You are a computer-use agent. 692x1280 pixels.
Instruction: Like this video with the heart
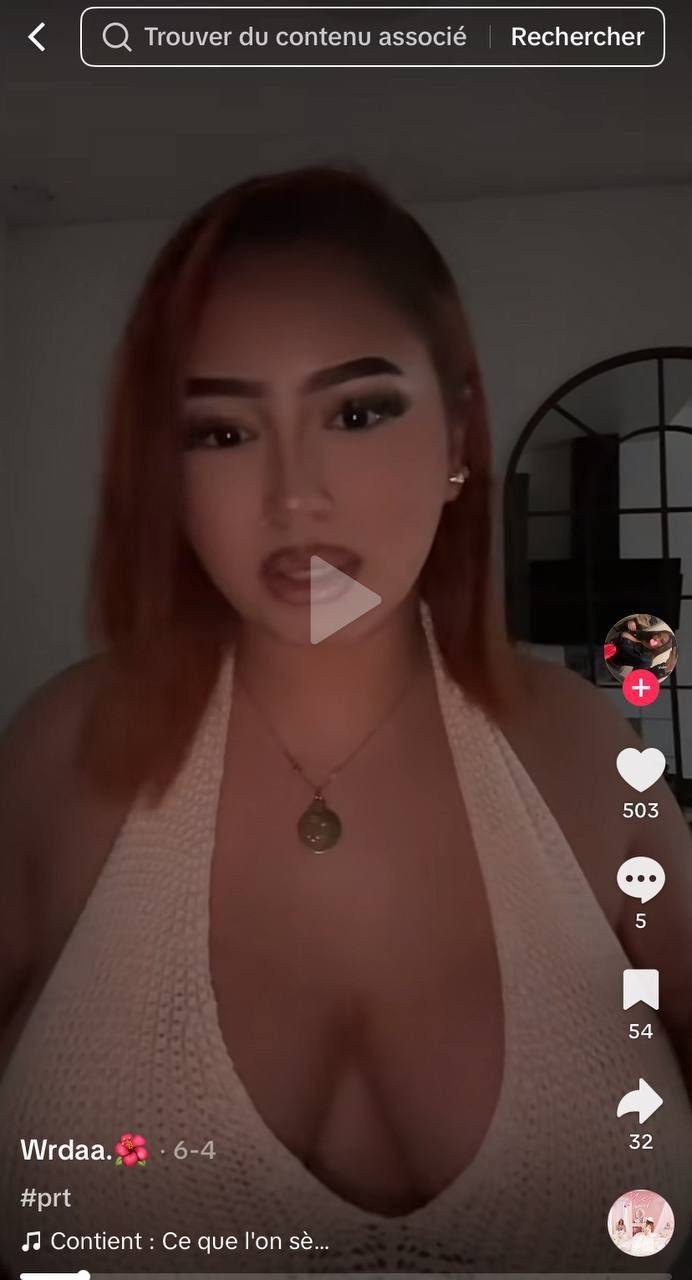click(640, 770)
